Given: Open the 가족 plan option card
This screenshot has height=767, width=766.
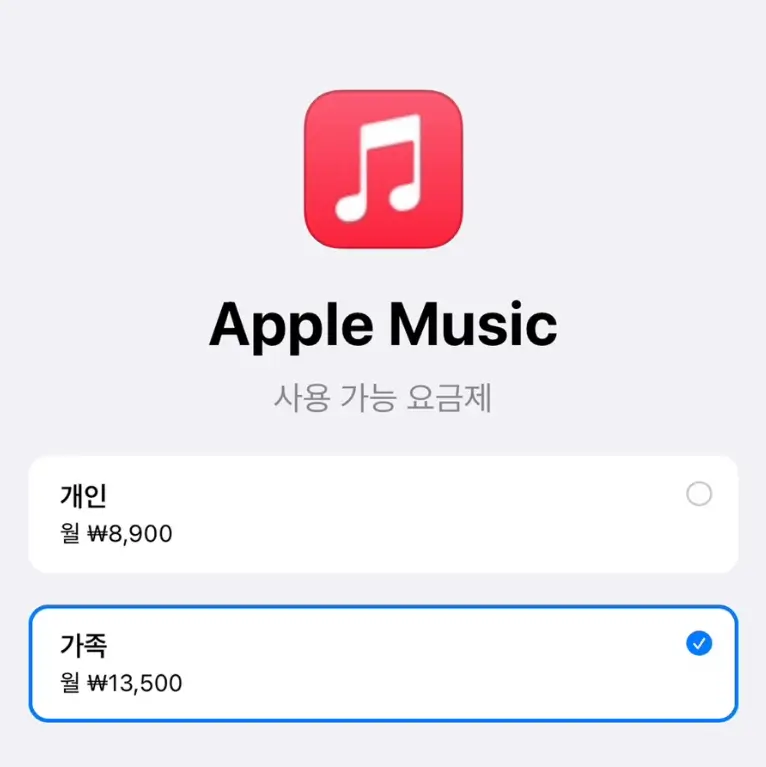Looking at the screenshot, I should tap(383, 665).
